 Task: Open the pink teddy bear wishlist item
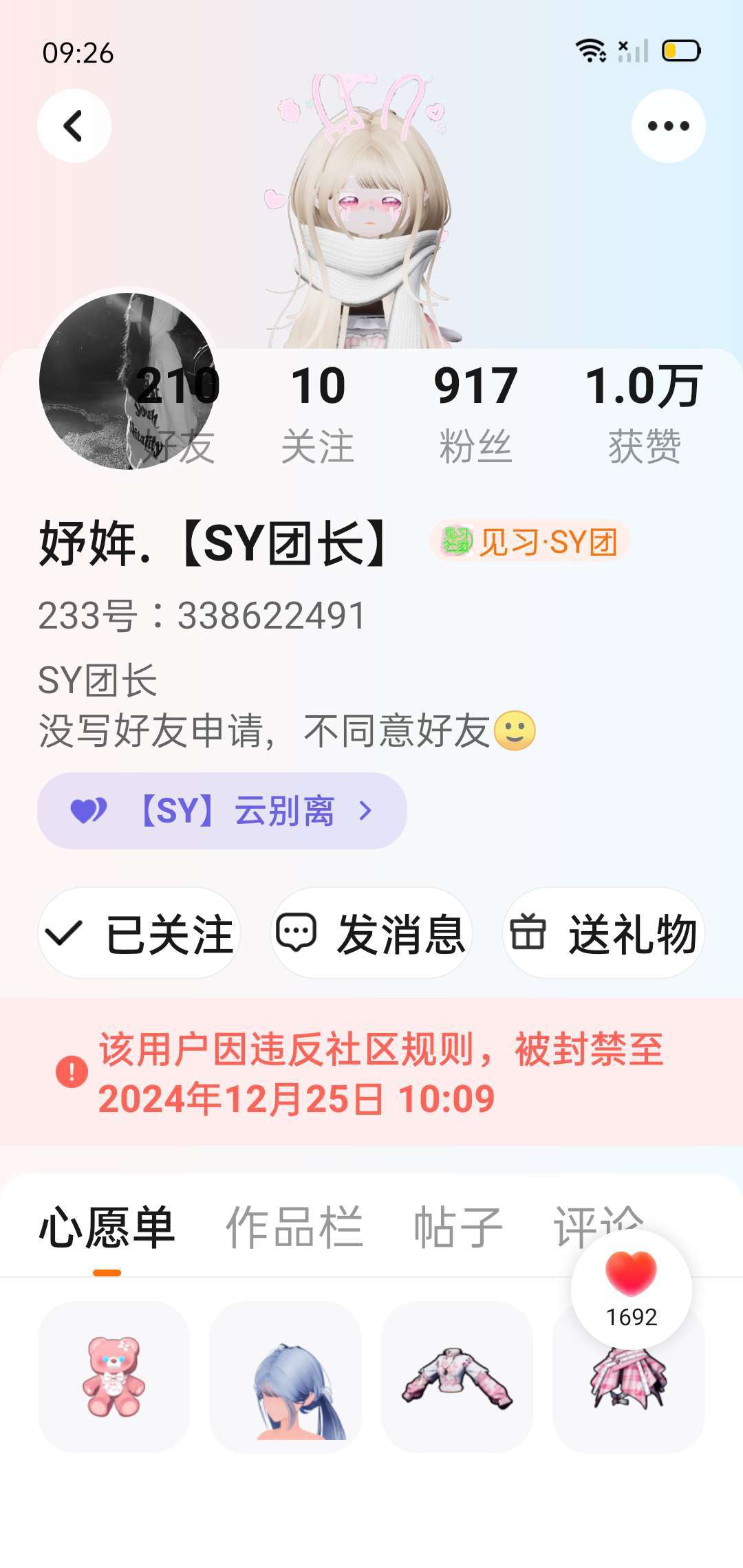click(114, 1377)
